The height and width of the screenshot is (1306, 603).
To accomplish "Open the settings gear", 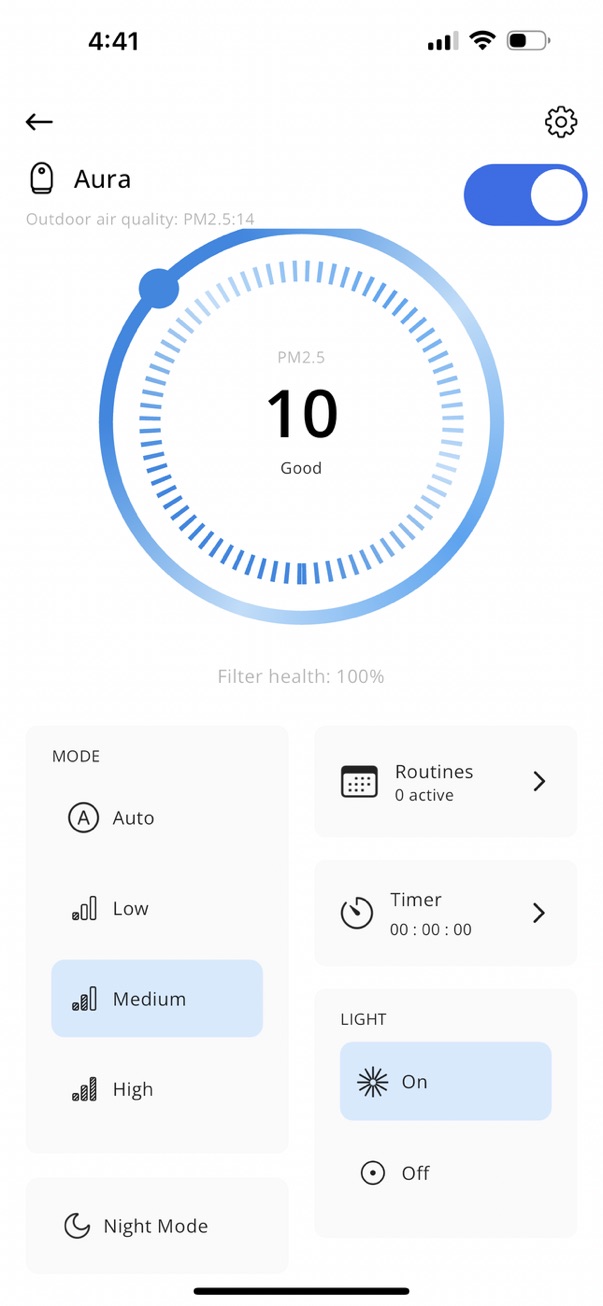I will (x=561, y=122).
